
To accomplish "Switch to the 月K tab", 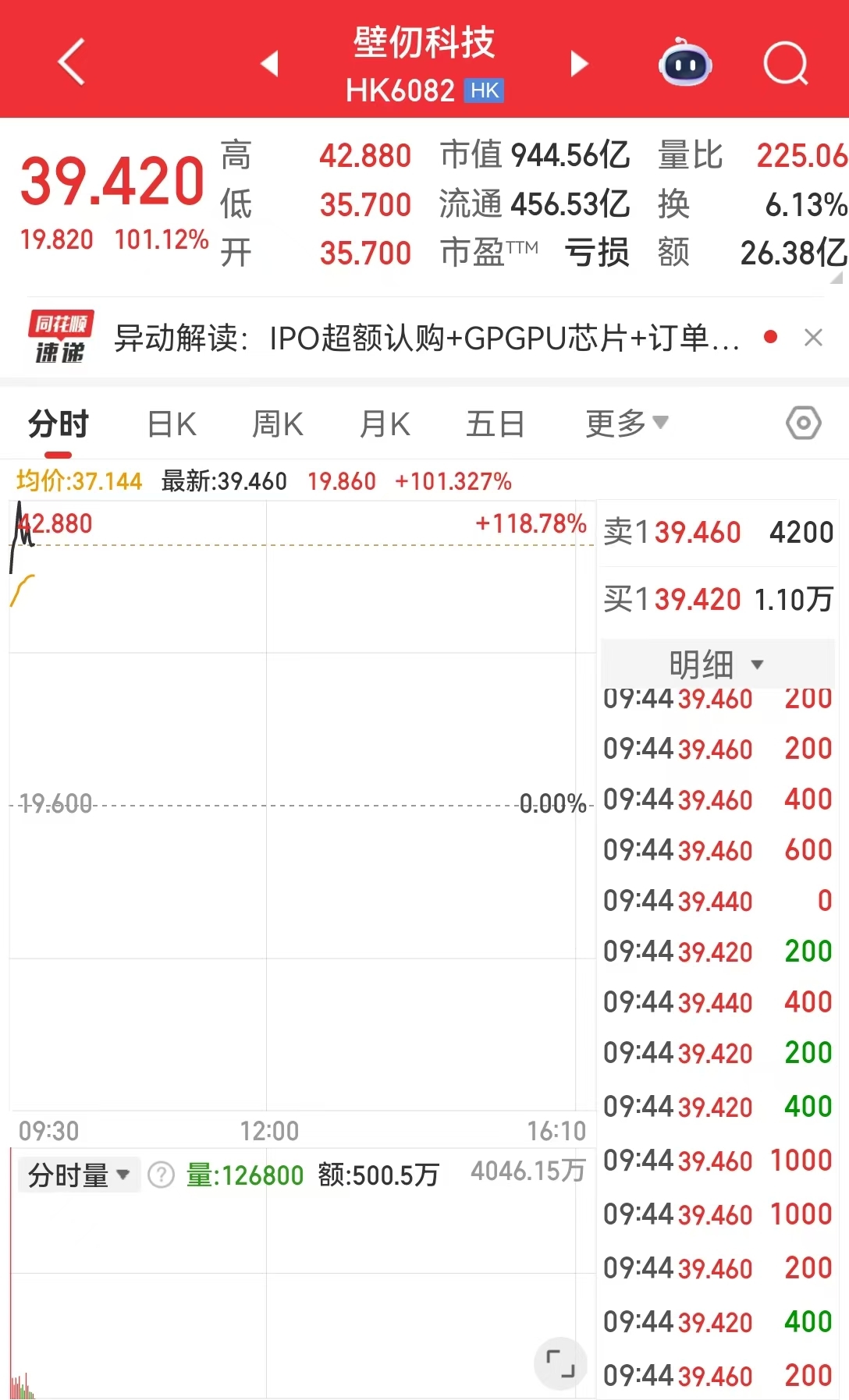I will tap(384, 425).
